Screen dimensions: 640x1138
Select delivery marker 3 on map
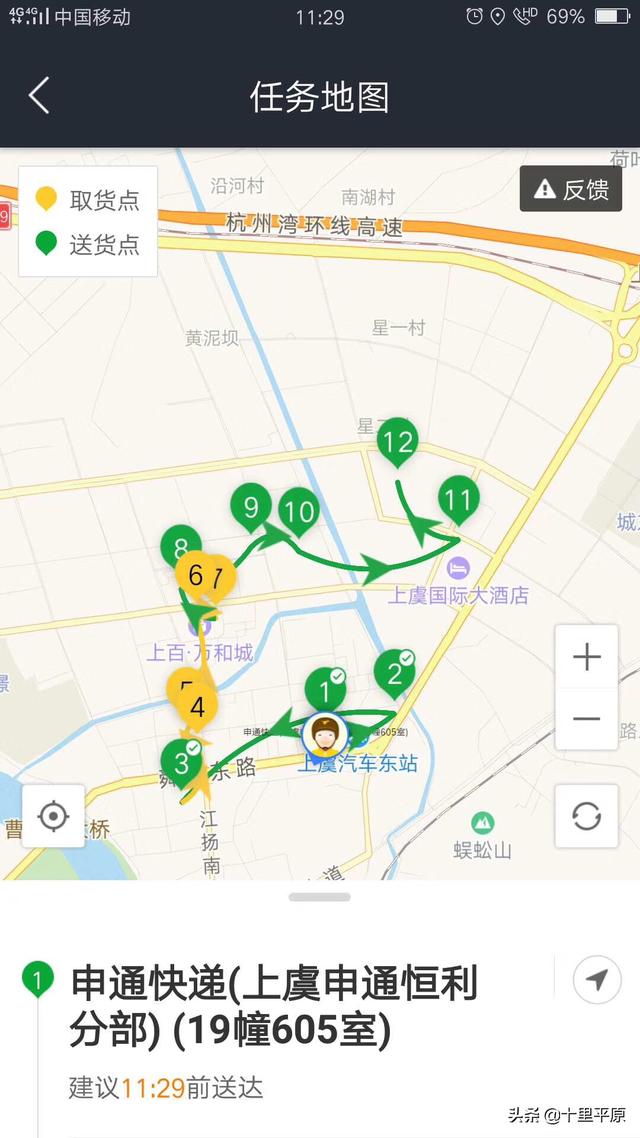[182, 763]
